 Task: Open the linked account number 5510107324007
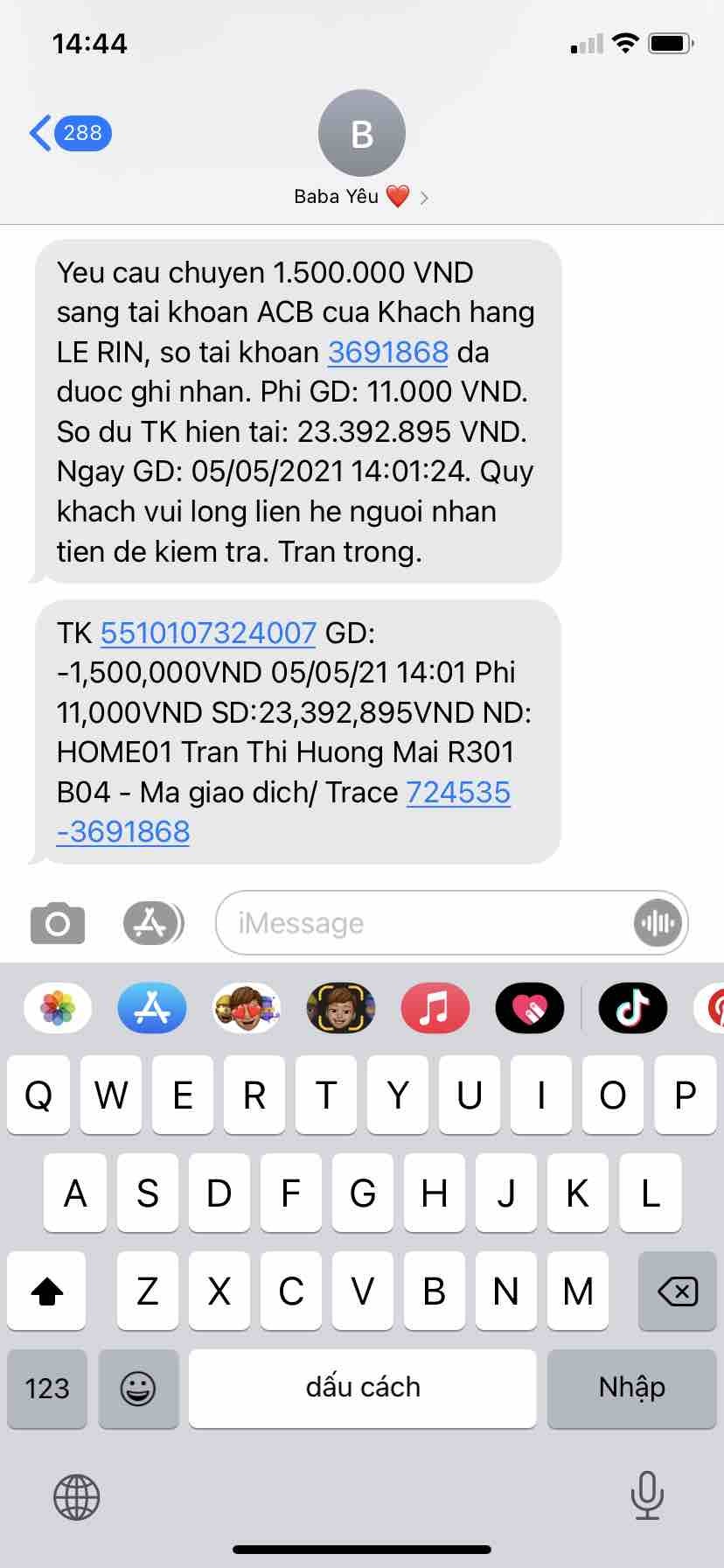pyautogui.click(x=208, y=633)
